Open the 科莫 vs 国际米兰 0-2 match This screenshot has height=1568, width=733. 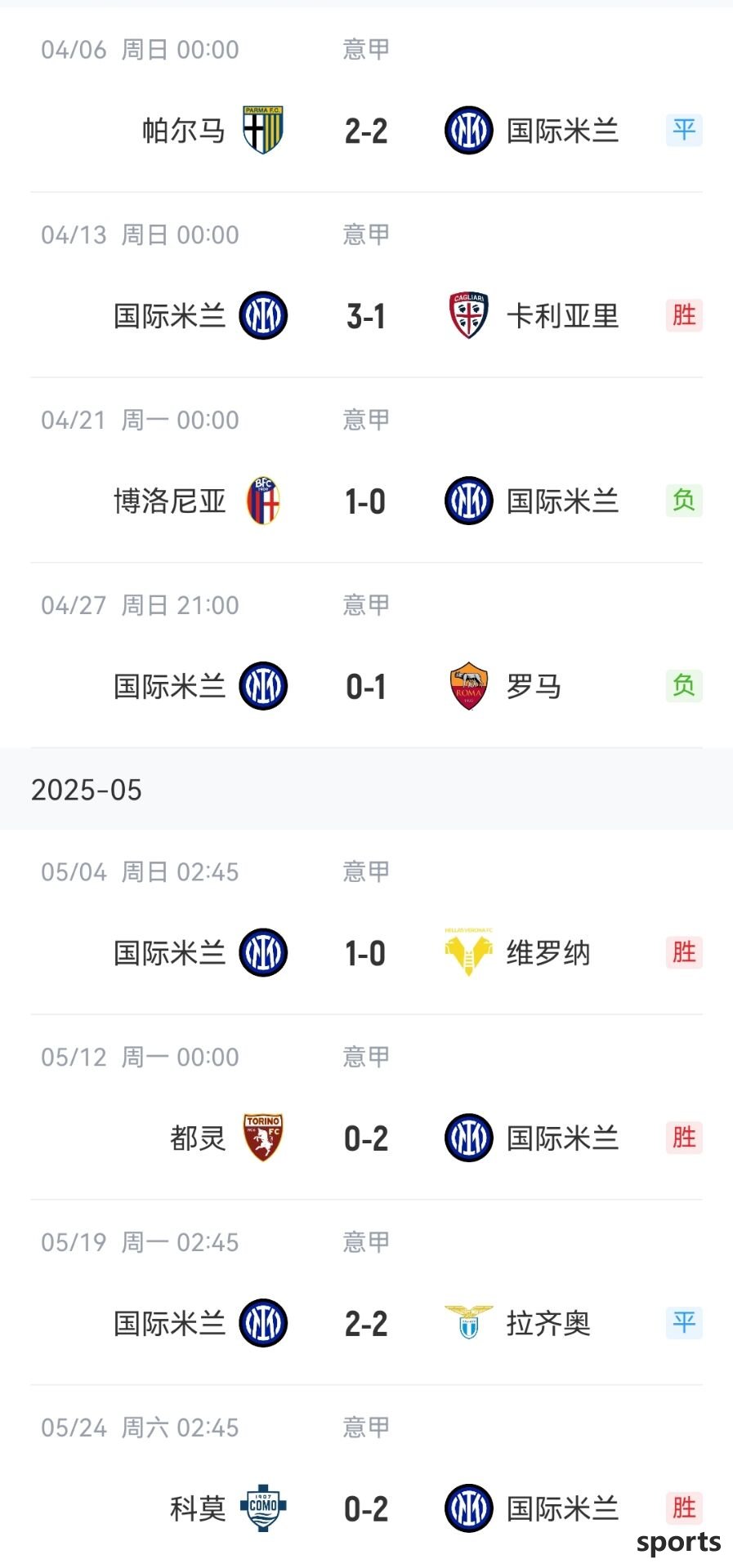(366, 1477)
